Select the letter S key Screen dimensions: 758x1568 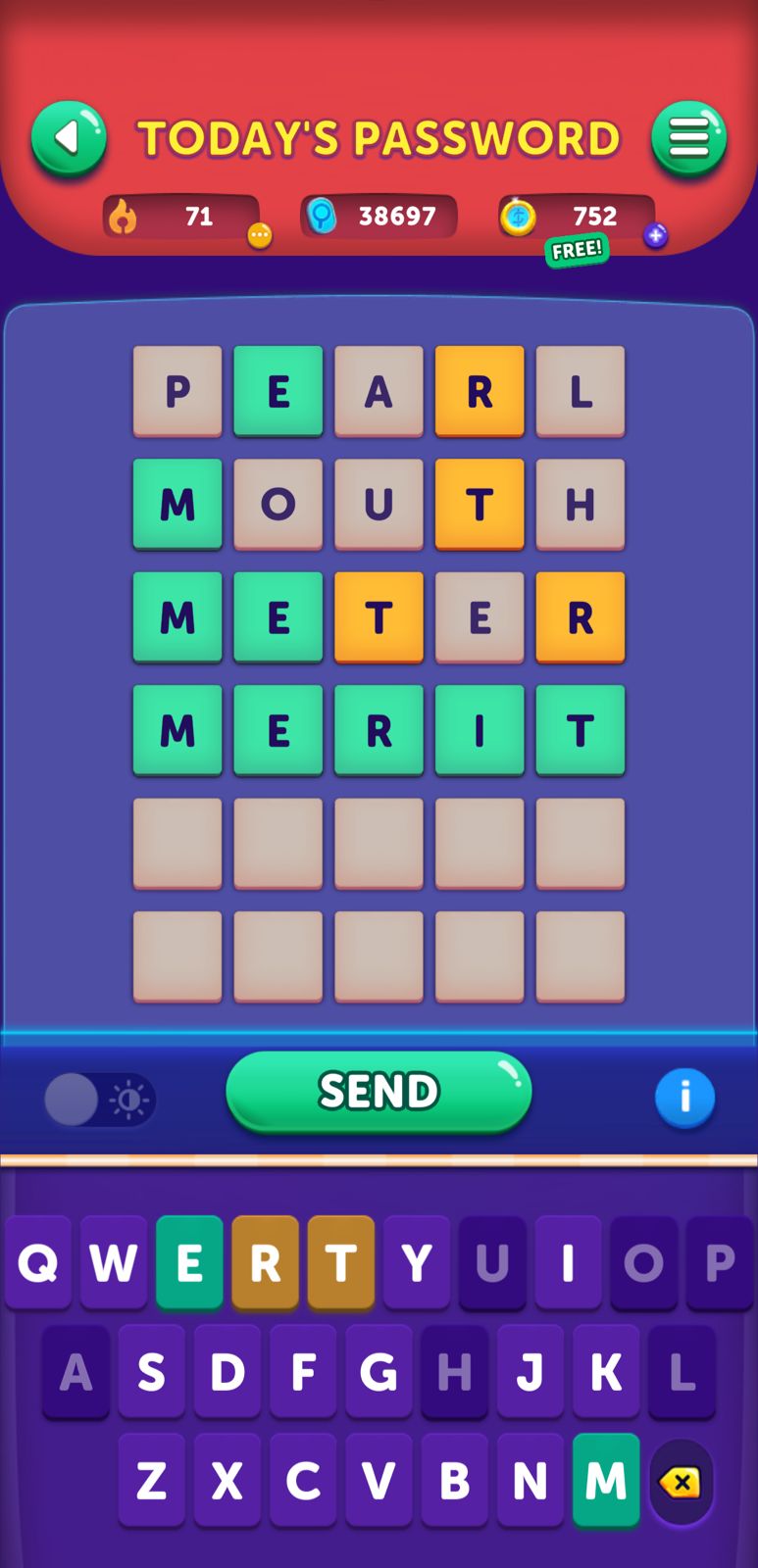click(151, 1372)
